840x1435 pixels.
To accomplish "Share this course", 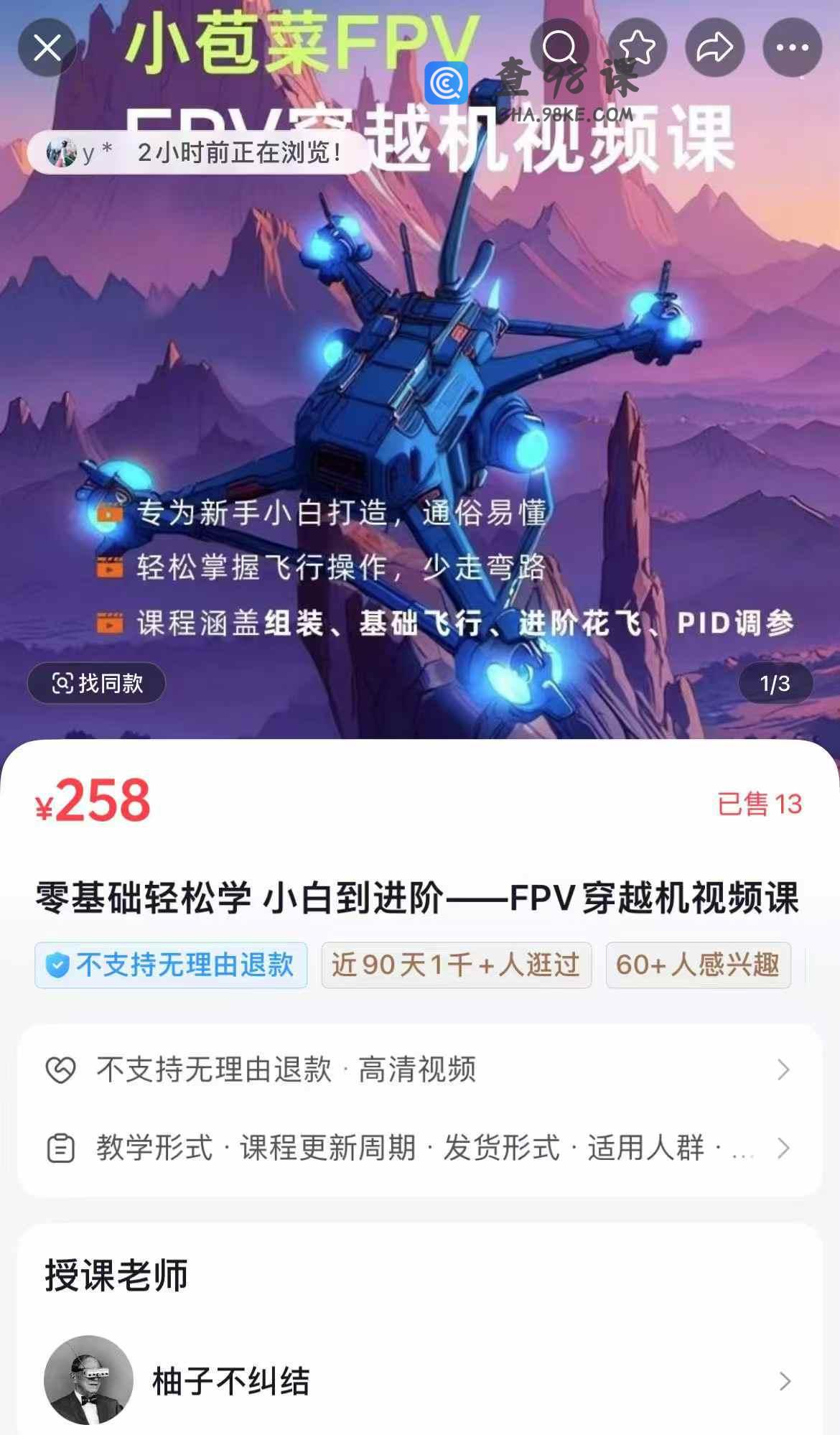I will pyautogui.click(x=714, y=48).
